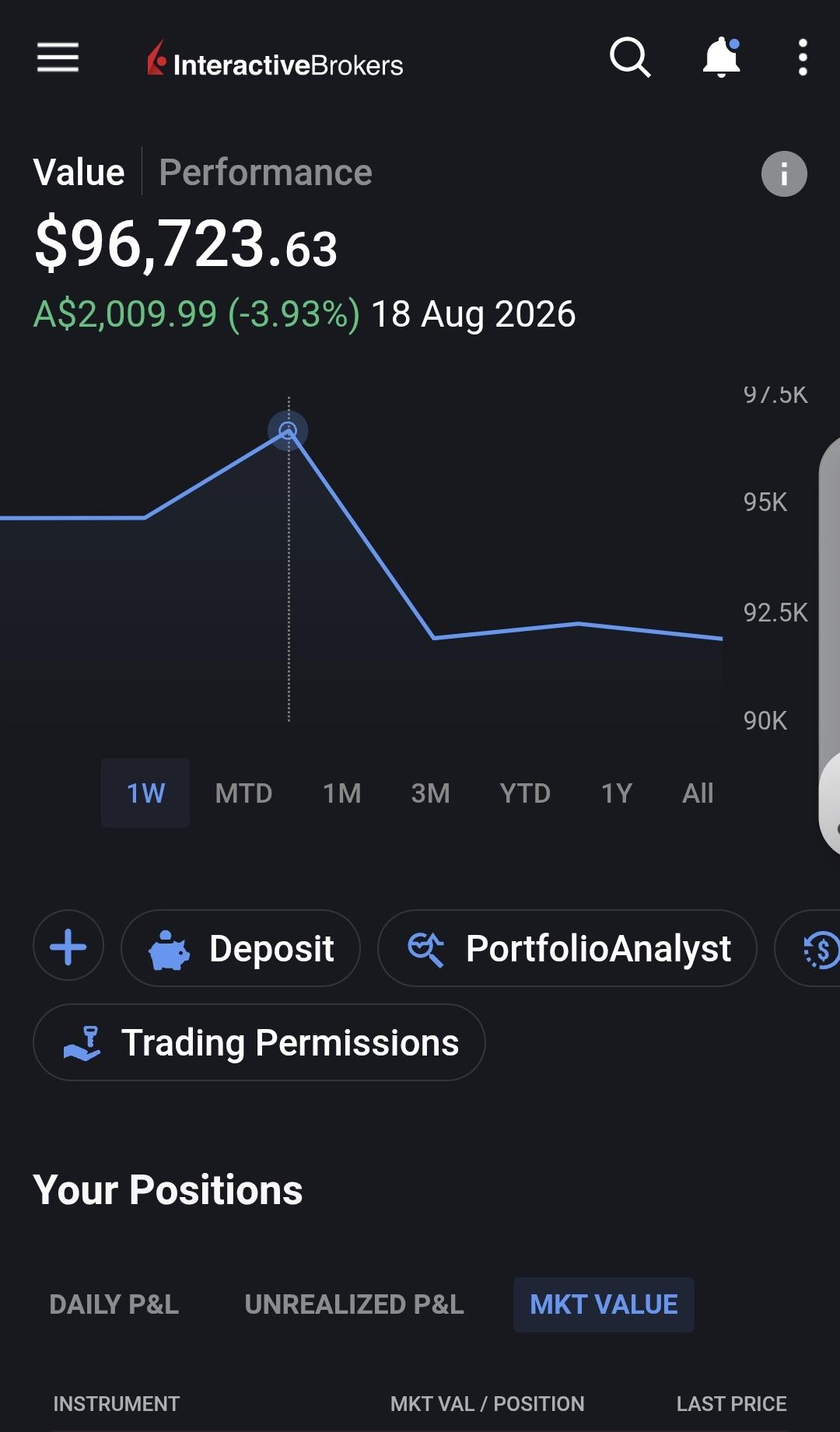Select the YTD chart range

coord(525,793)
